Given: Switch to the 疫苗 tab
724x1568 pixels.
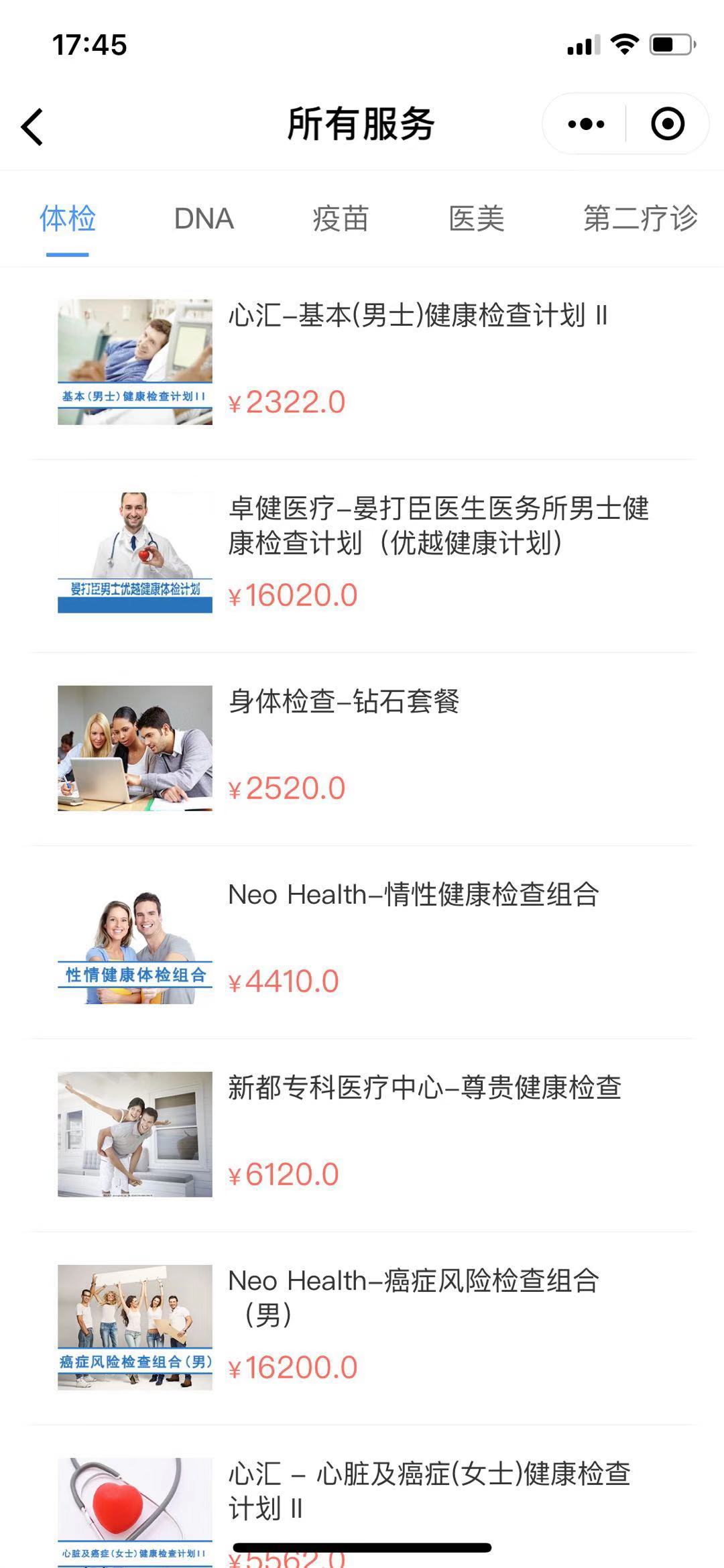Looking at the screenshot, I should coord(341,219).
